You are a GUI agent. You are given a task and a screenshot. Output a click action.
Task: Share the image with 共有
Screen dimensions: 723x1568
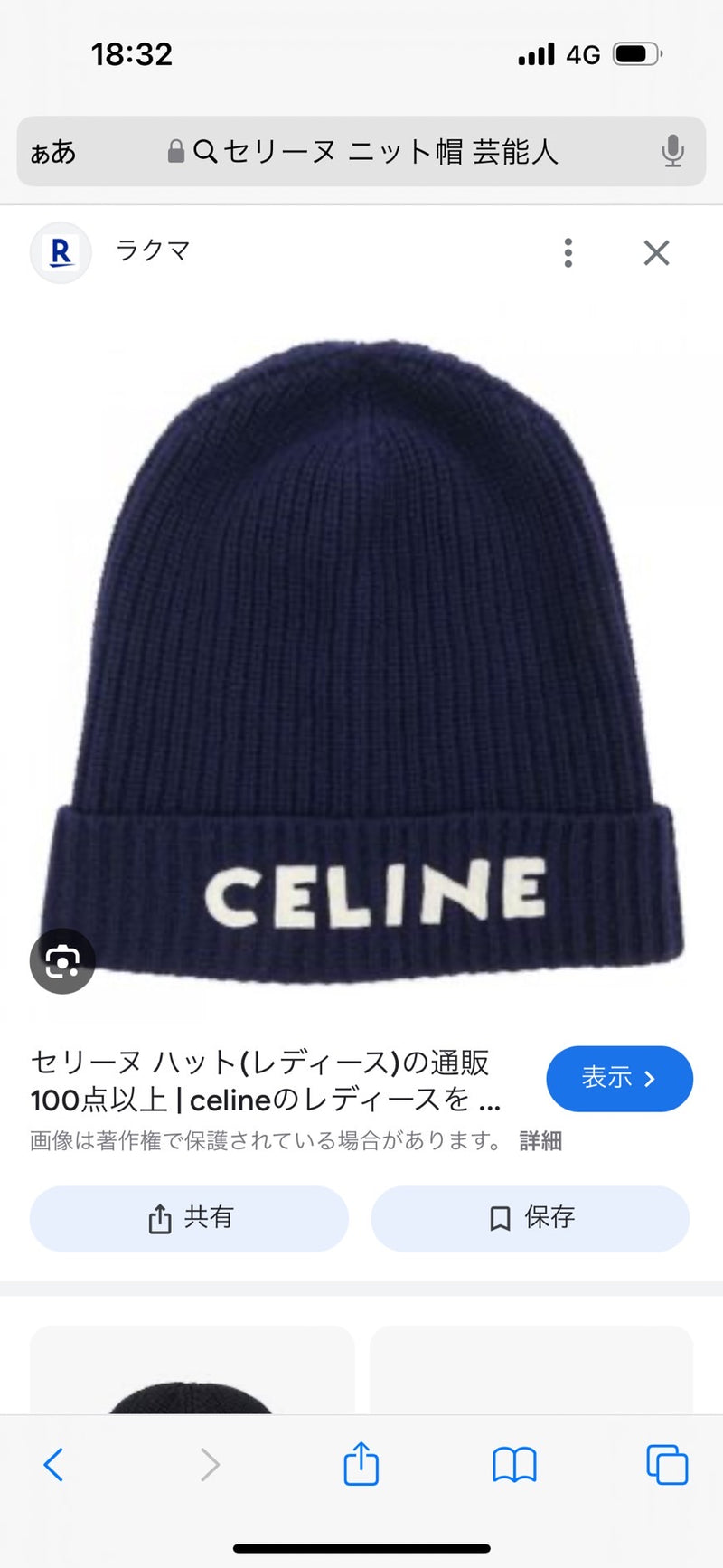(x=189, y=1218)
